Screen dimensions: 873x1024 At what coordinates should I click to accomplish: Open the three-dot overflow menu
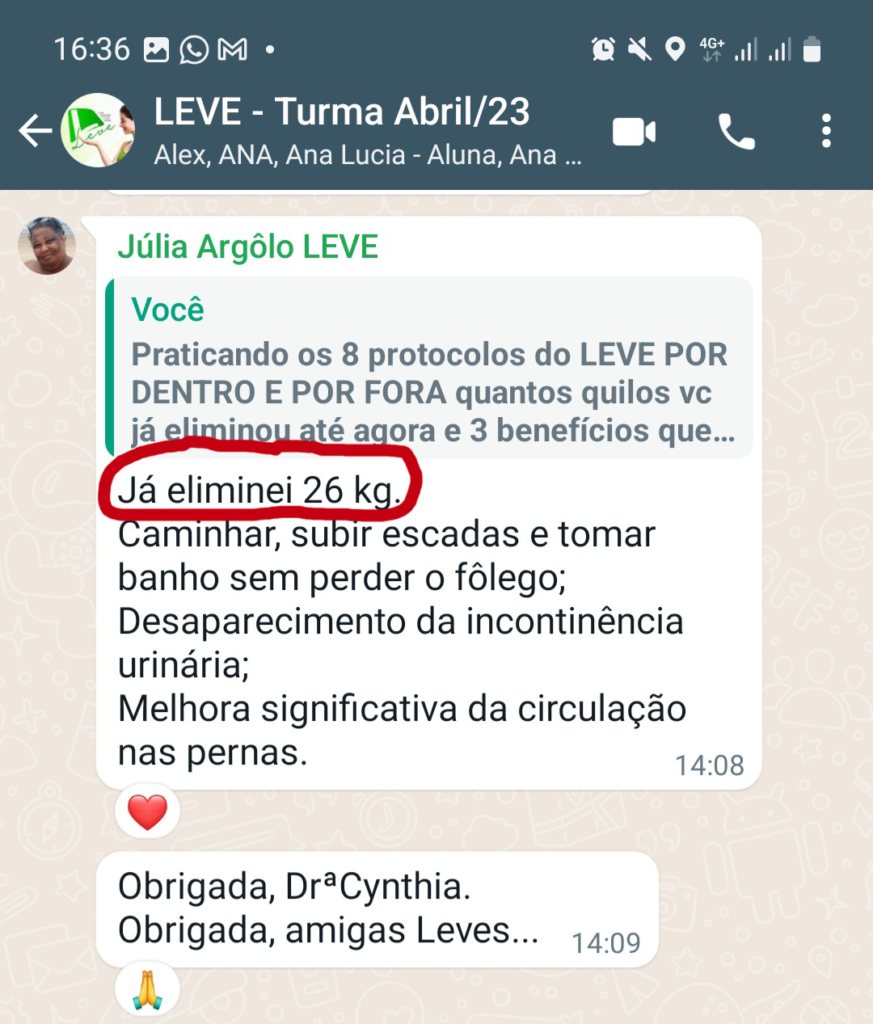pyautogui.click(x=826, y=132)
